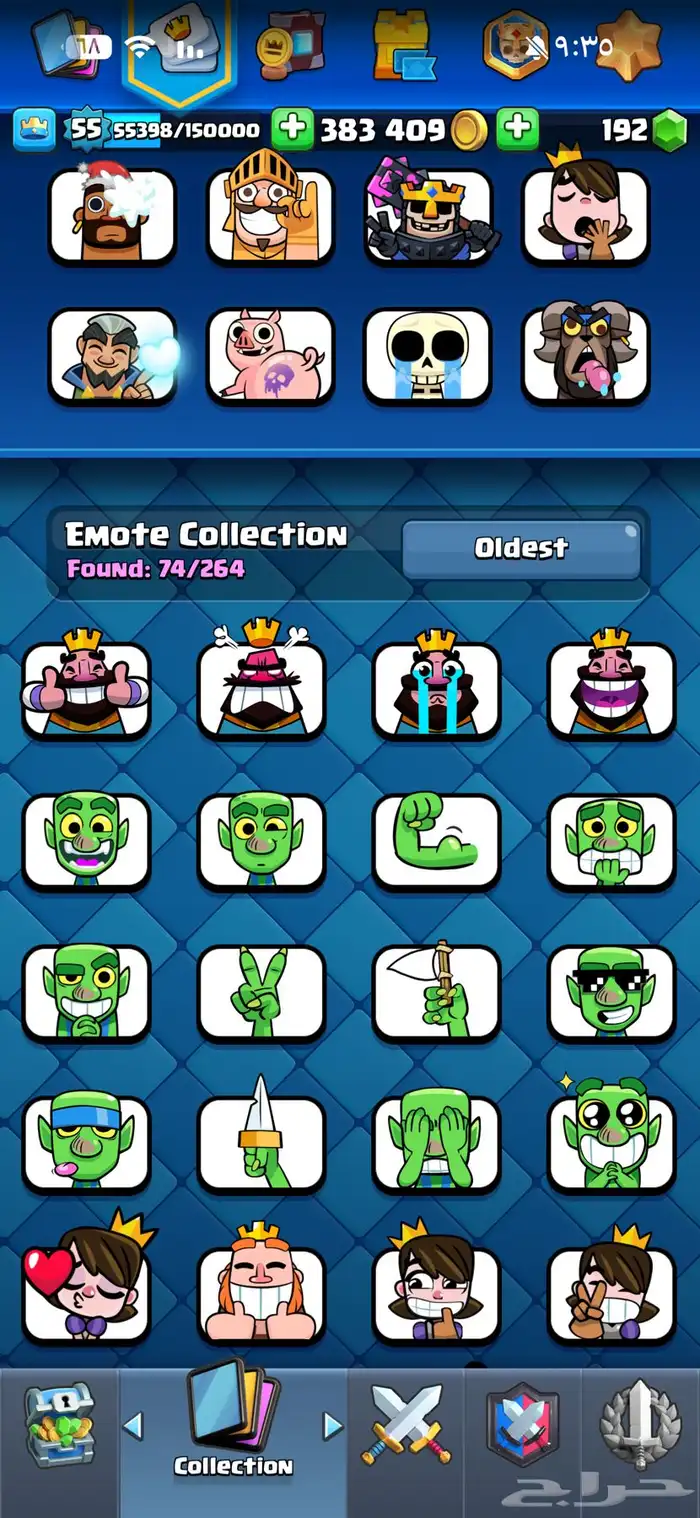Tap the flexing green arm emote

pos(436,841)
